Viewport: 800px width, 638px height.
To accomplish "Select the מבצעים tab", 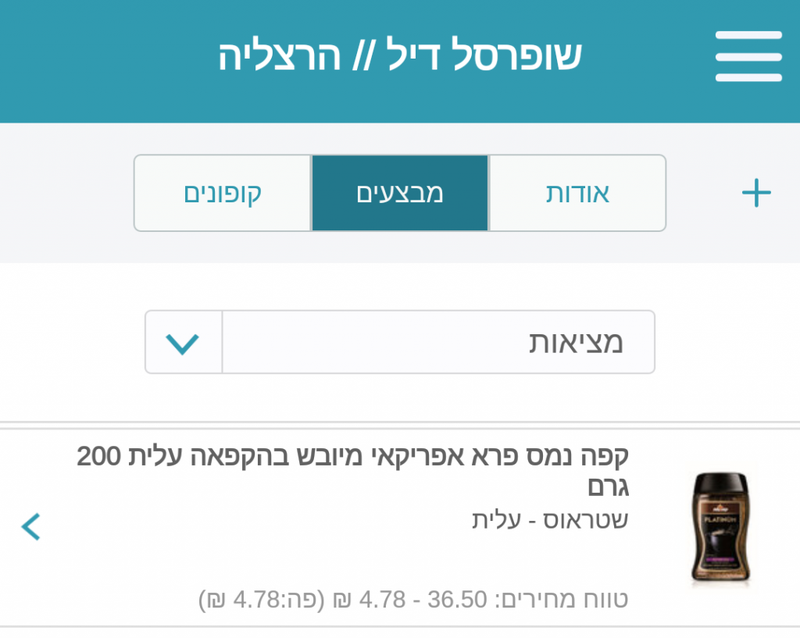I will point(400,193).
